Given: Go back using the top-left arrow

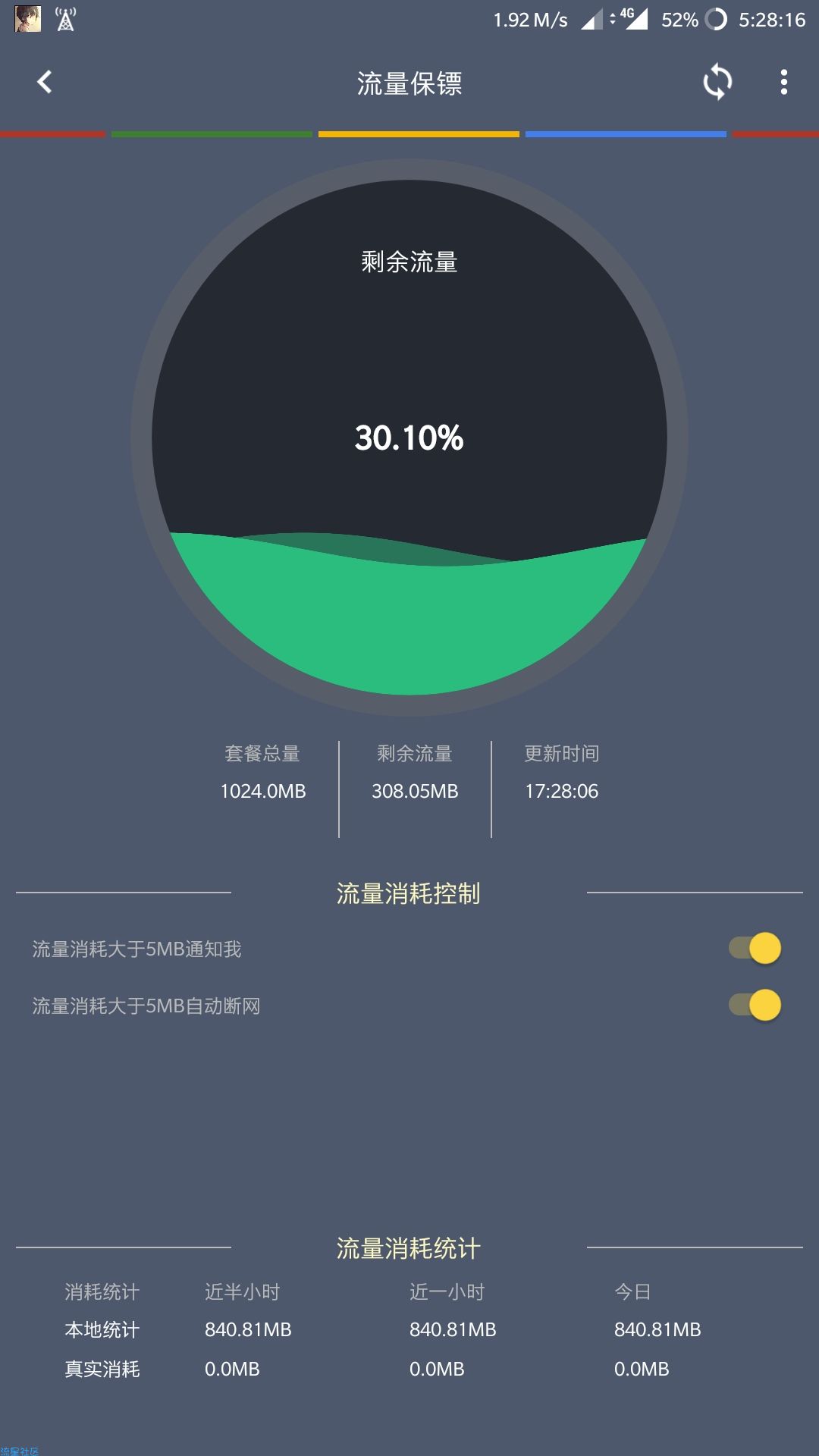Looking at the screenshot, I should coord(45,82).
